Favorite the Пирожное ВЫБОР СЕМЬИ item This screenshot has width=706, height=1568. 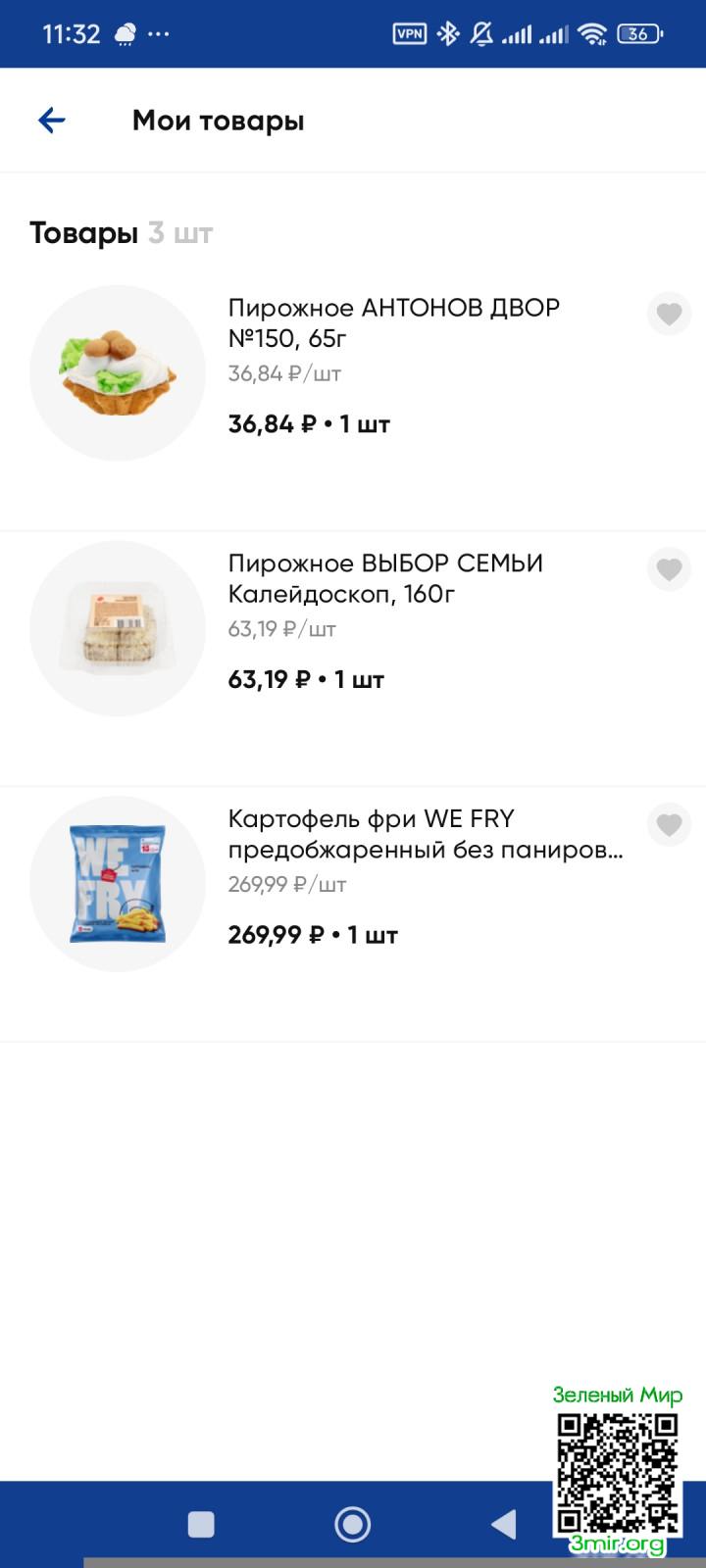[669, 569]
